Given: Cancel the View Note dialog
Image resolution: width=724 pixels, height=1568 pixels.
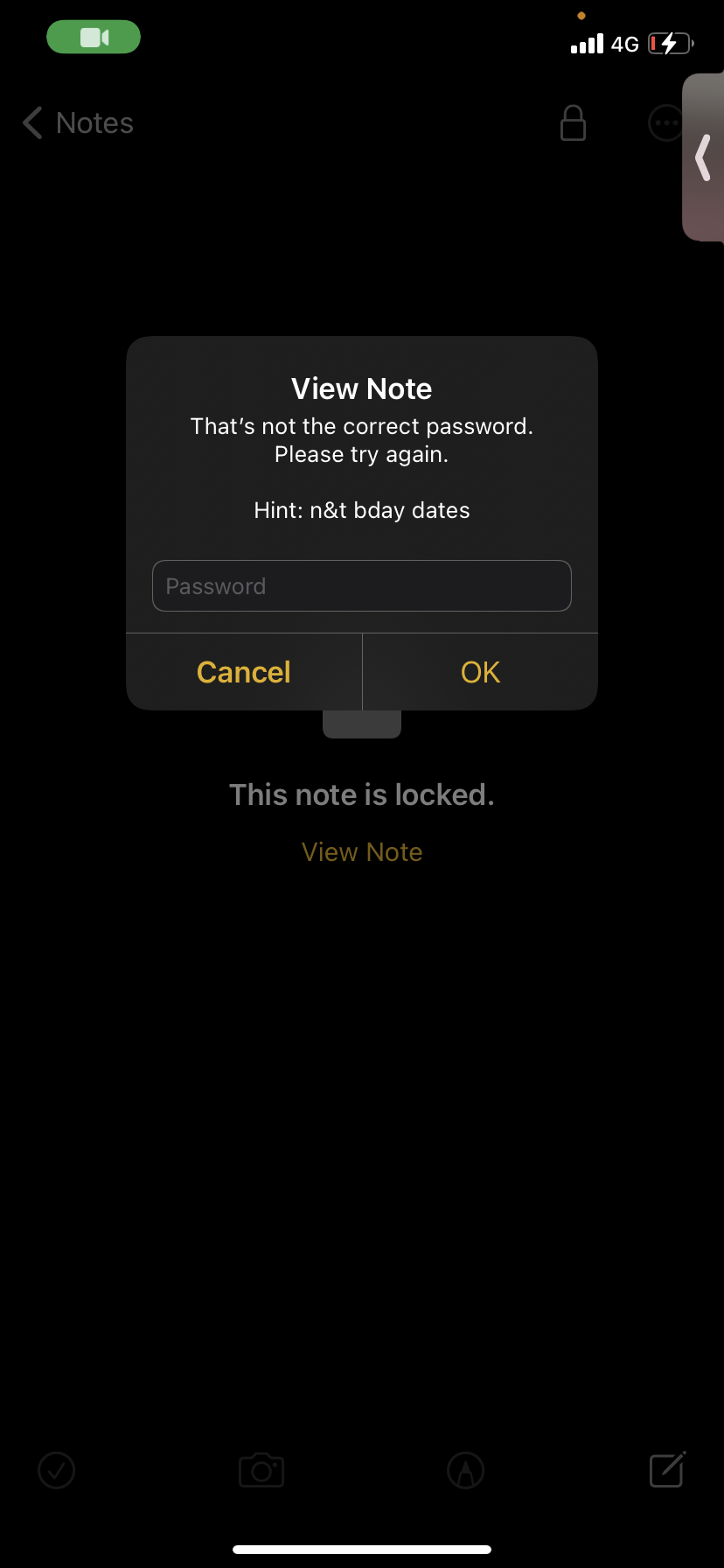Looking at the screenshot, I should 243,672.
